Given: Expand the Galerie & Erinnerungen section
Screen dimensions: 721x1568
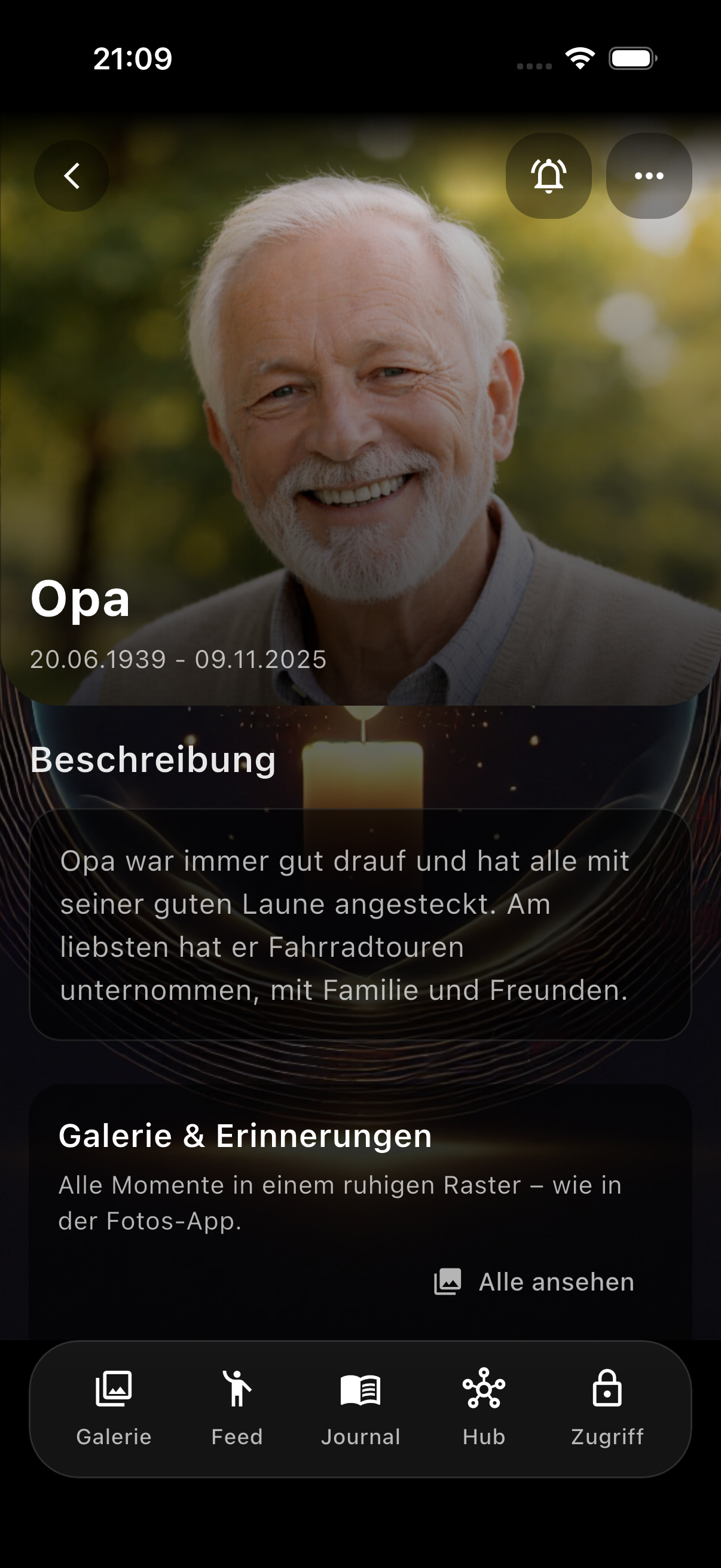Looking at the screenshot, I should point(360,1193).
